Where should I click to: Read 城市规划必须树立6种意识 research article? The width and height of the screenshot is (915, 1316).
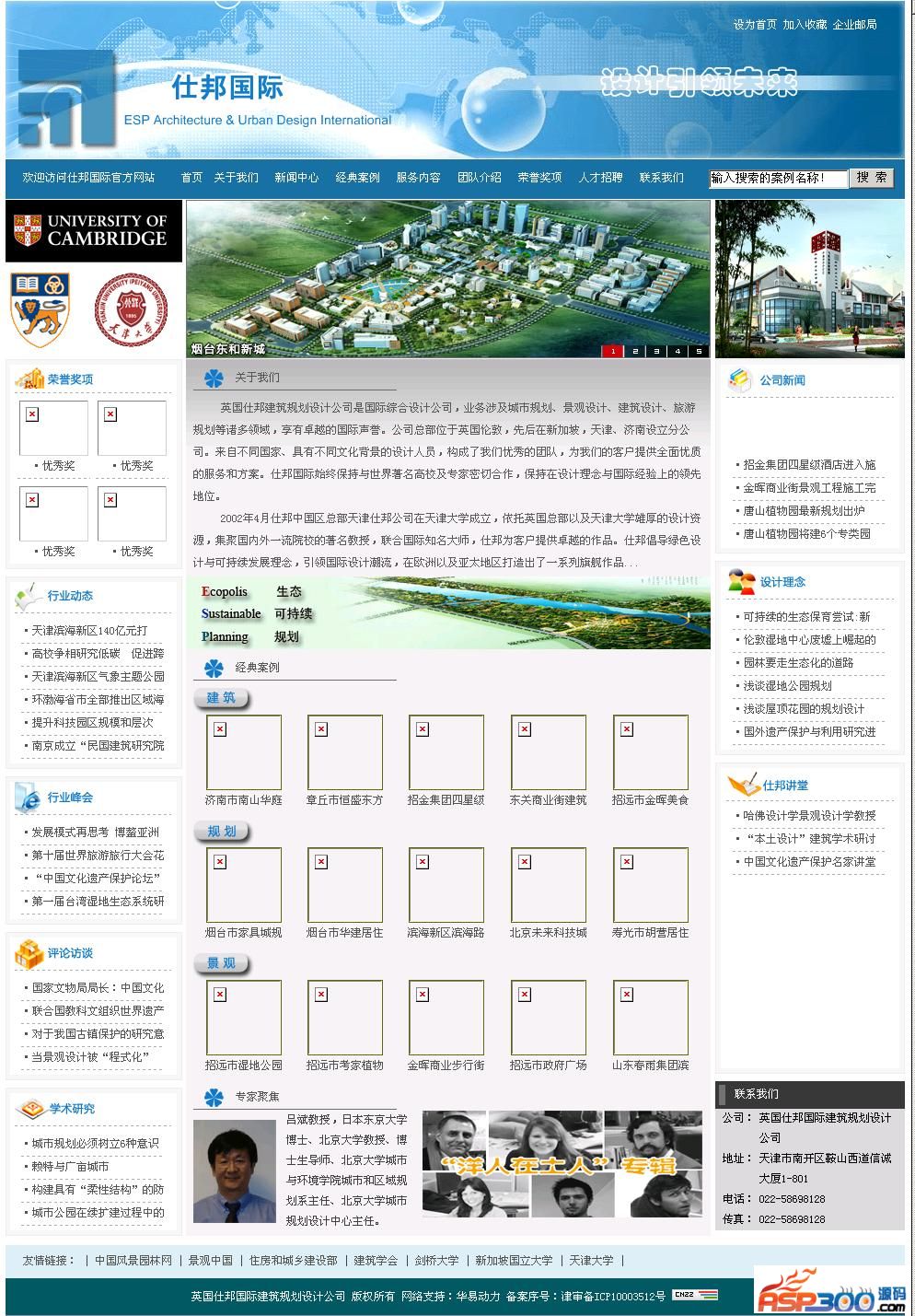(x=95, y=1144)
